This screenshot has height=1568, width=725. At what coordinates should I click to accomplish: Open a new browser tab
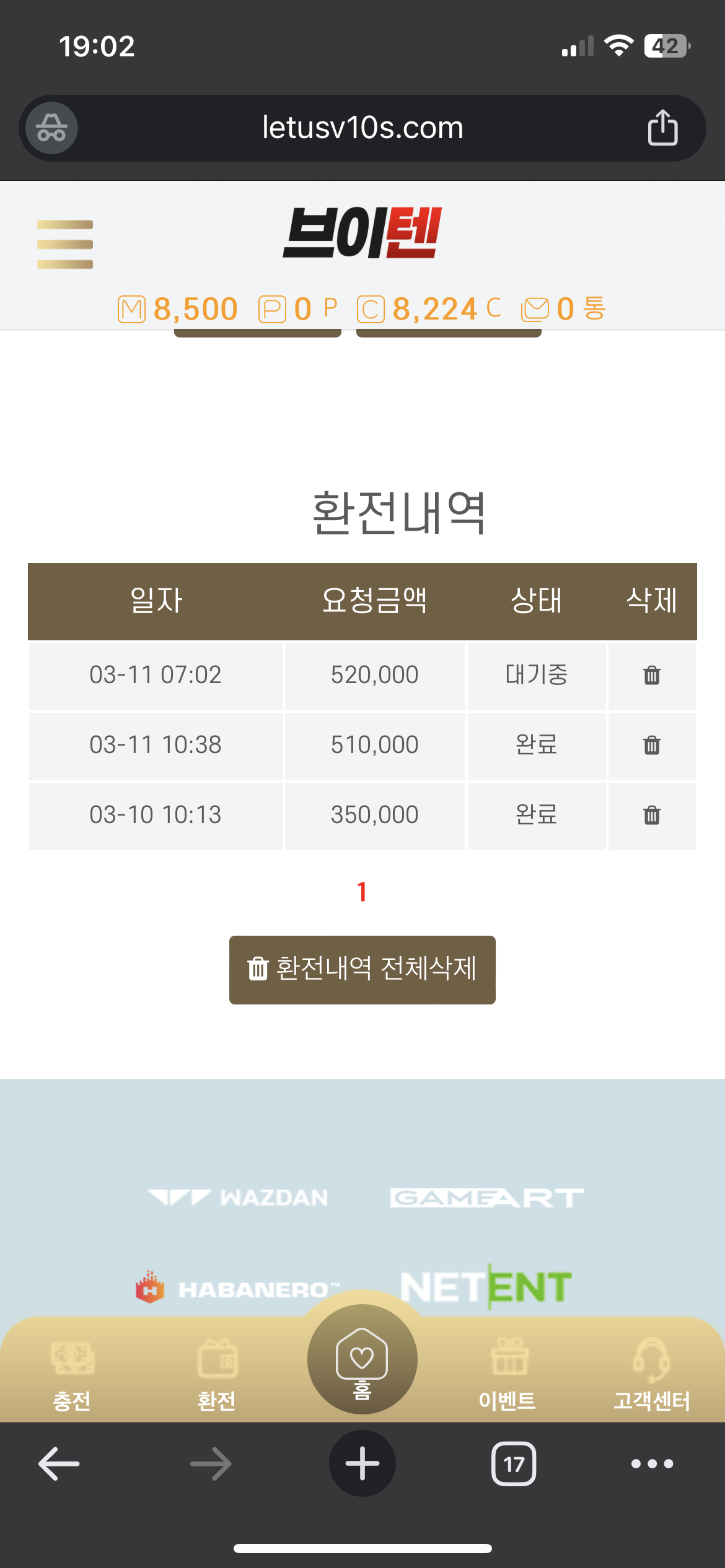coord(362,1463)
